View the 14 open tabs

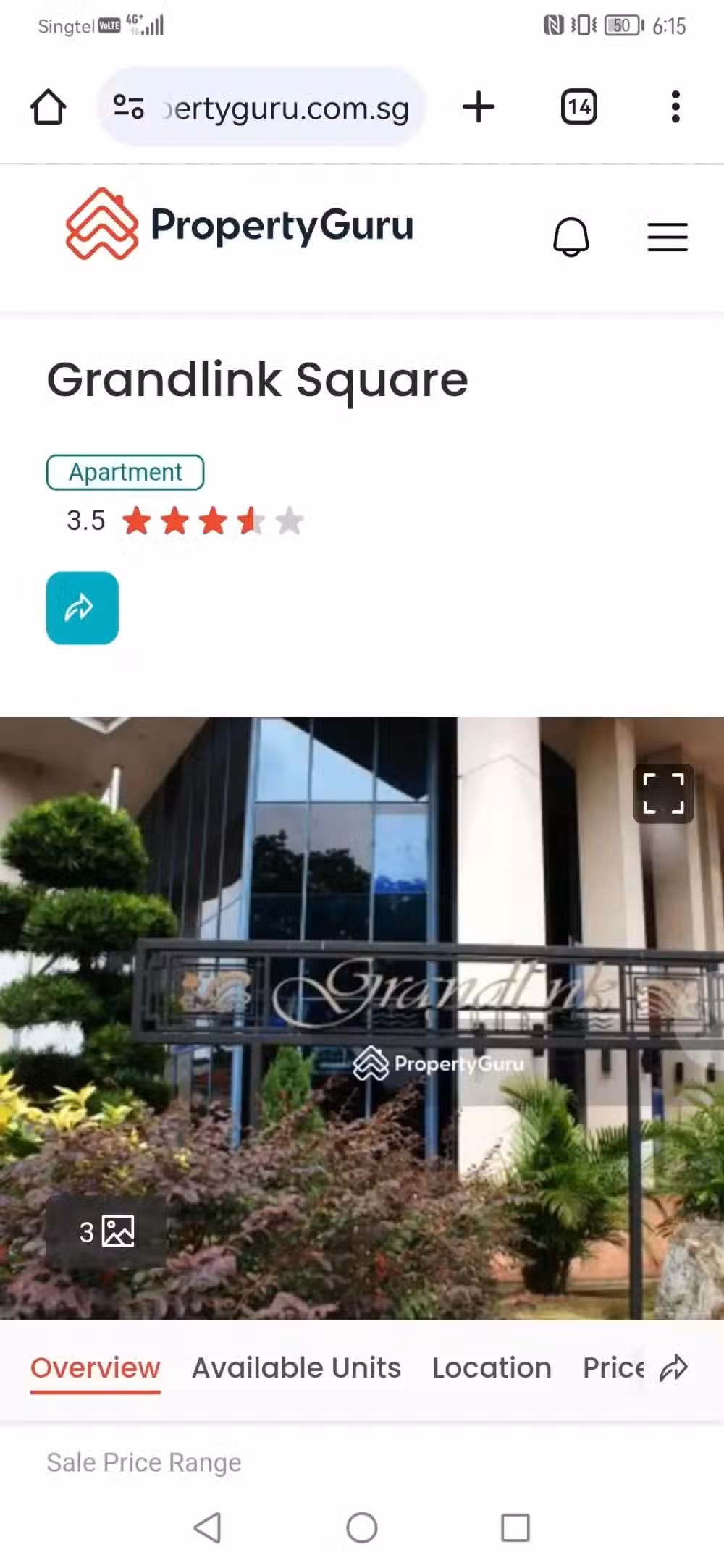click(x=579, y=107)
